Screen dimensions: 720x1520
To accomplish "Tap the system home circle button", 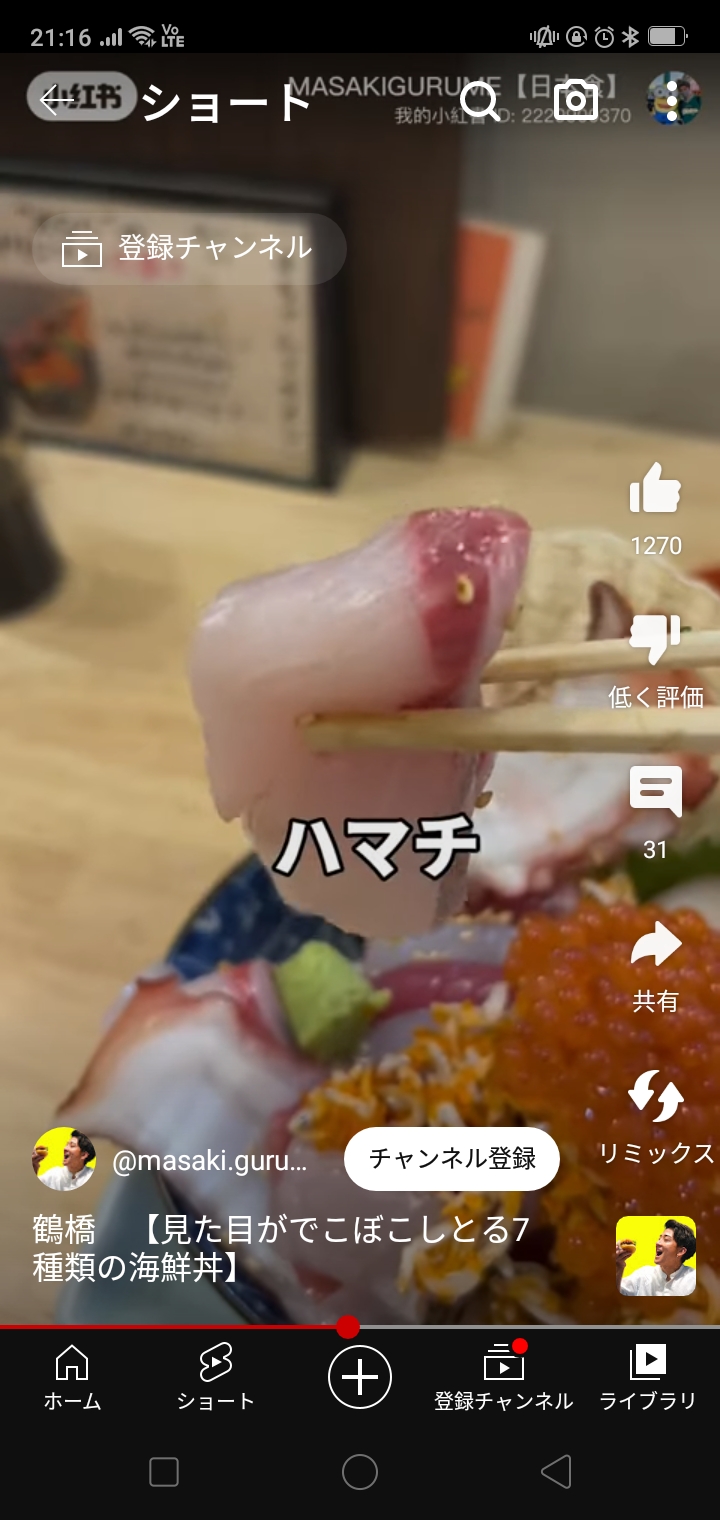I will click(360, 1471).
